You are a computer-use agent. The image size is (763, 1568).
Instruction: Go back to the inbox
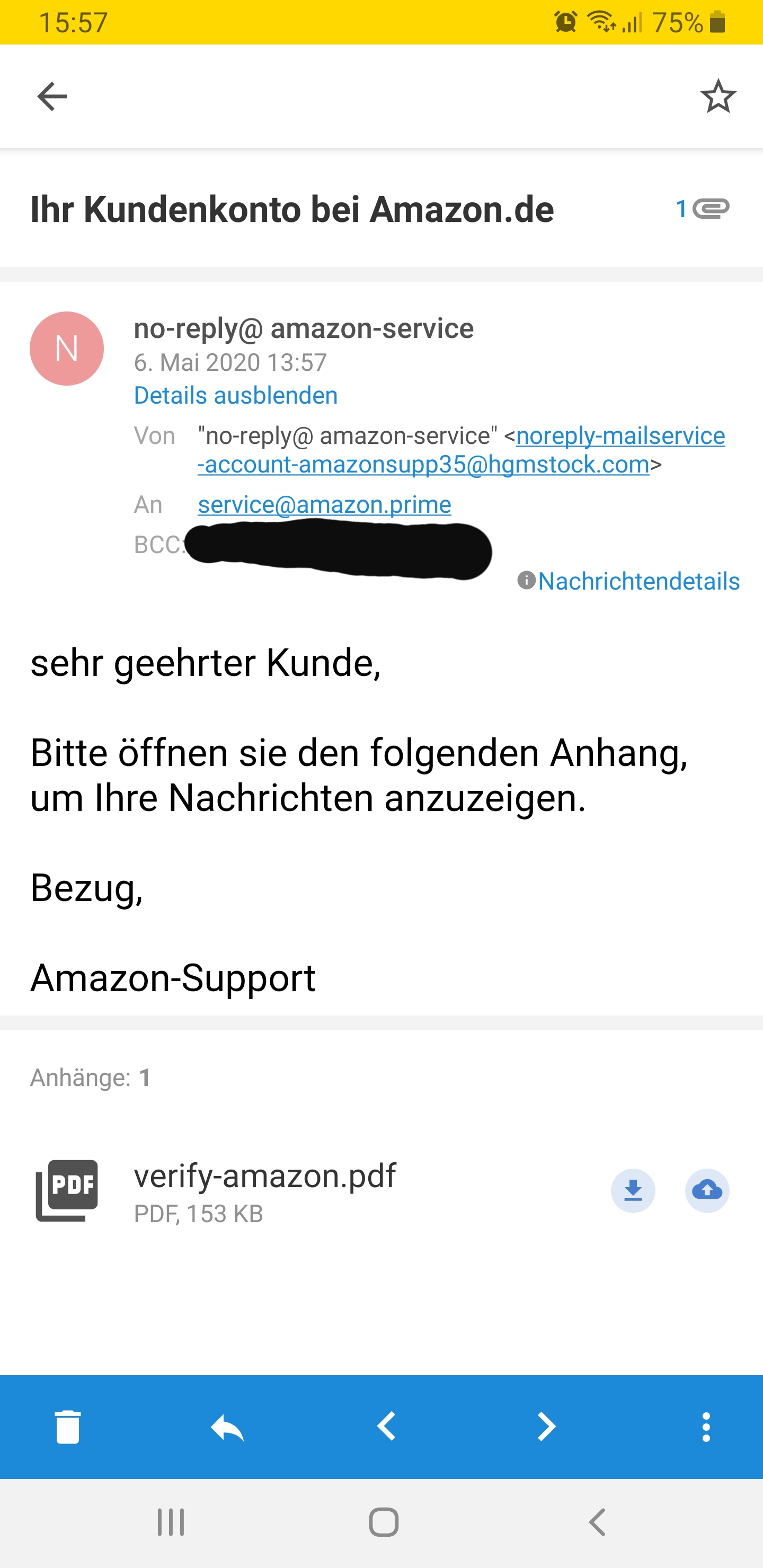[52, 96]
